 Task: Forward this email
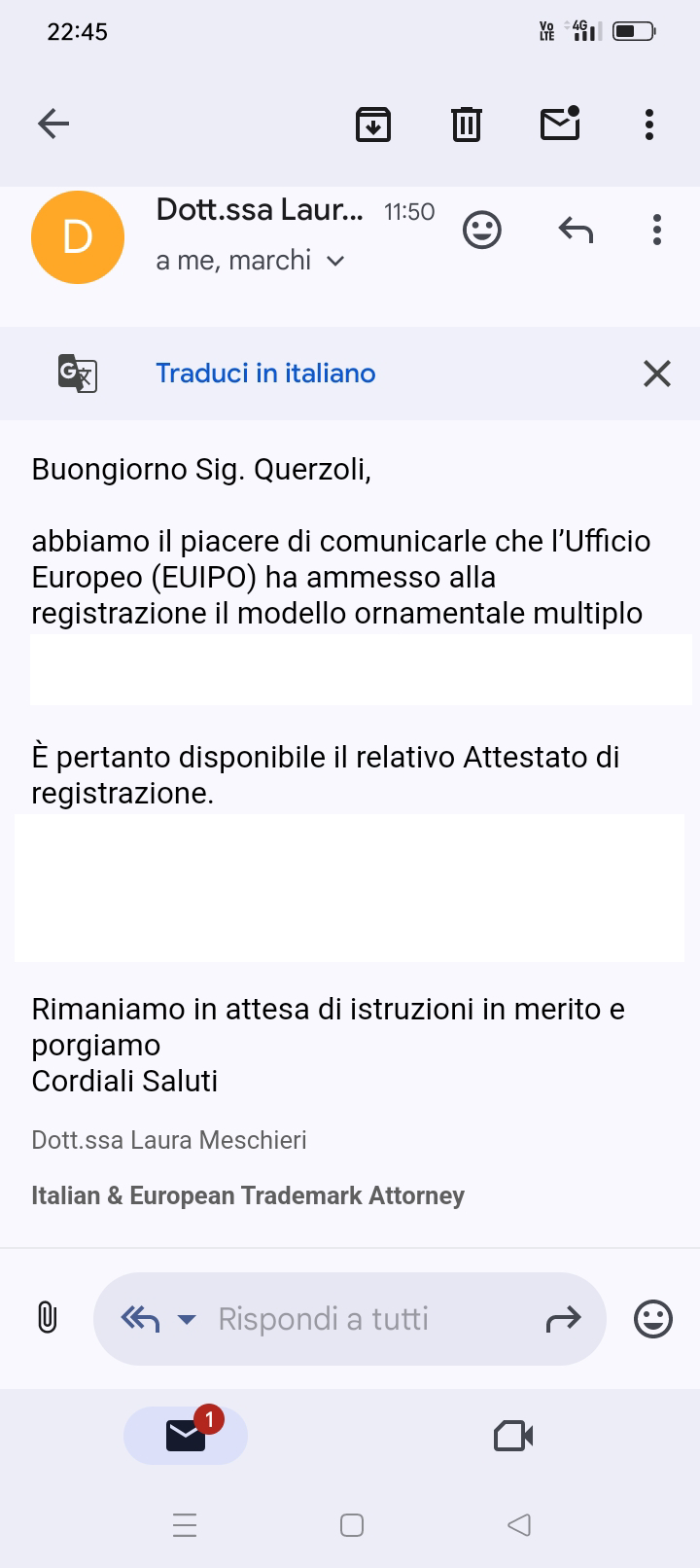click(x=563, y=1319)
